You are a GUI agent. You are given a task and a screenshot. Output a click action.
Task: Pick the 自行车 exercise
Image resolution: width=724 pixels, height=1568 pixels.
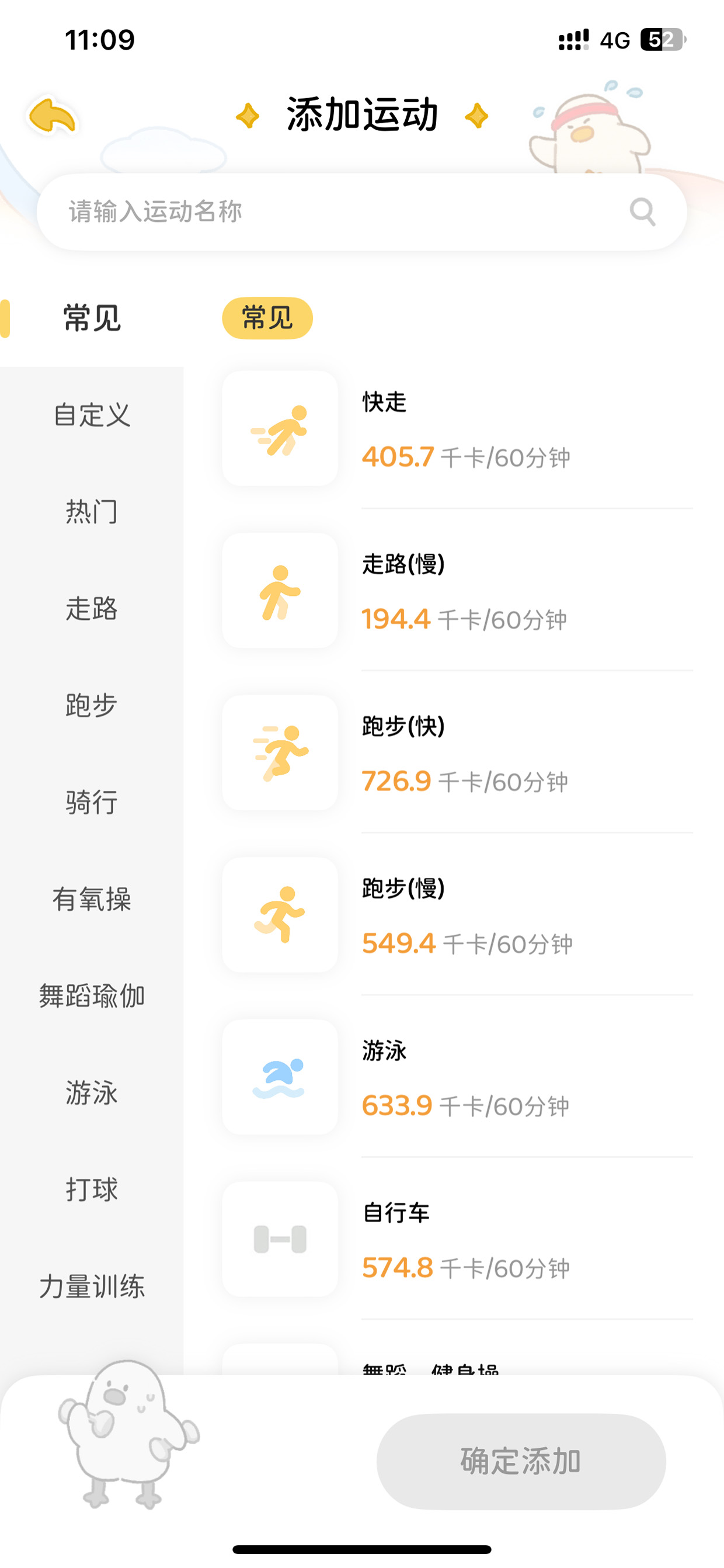457,1239
